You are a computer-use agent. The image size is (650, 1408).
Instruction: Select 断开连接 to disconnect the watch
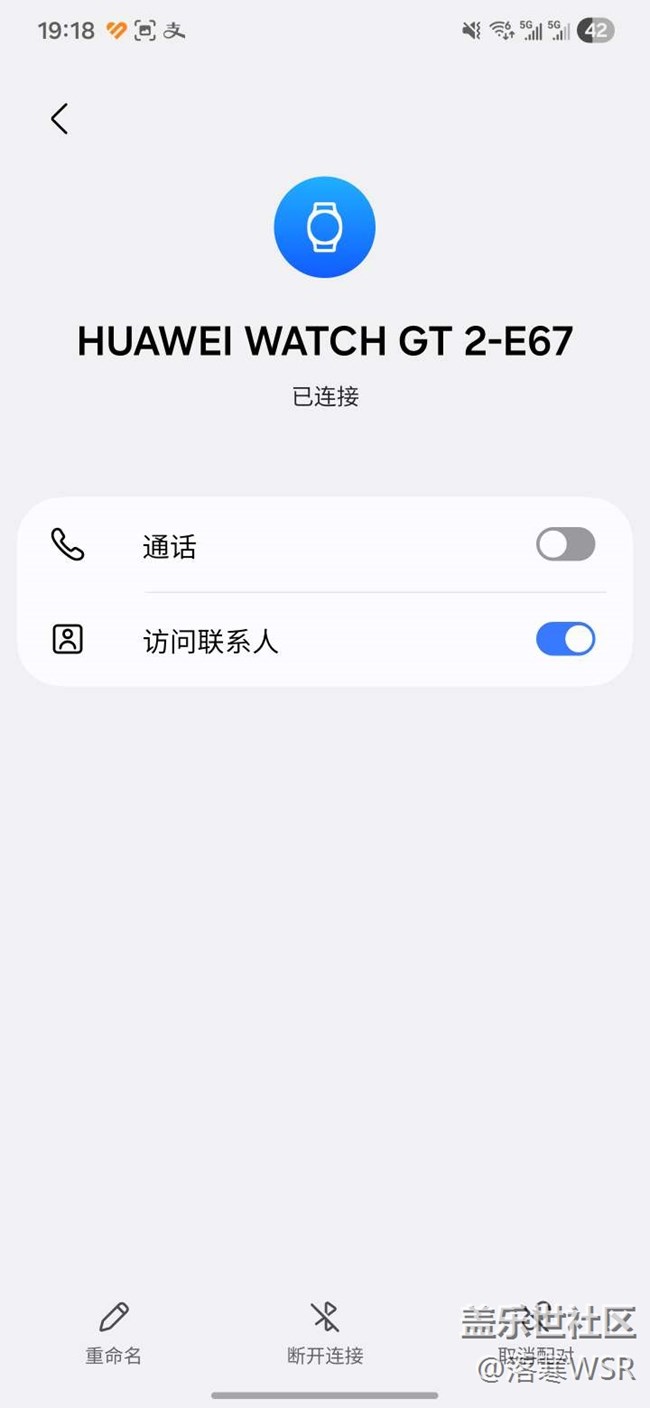click(x=325, y=1333)
